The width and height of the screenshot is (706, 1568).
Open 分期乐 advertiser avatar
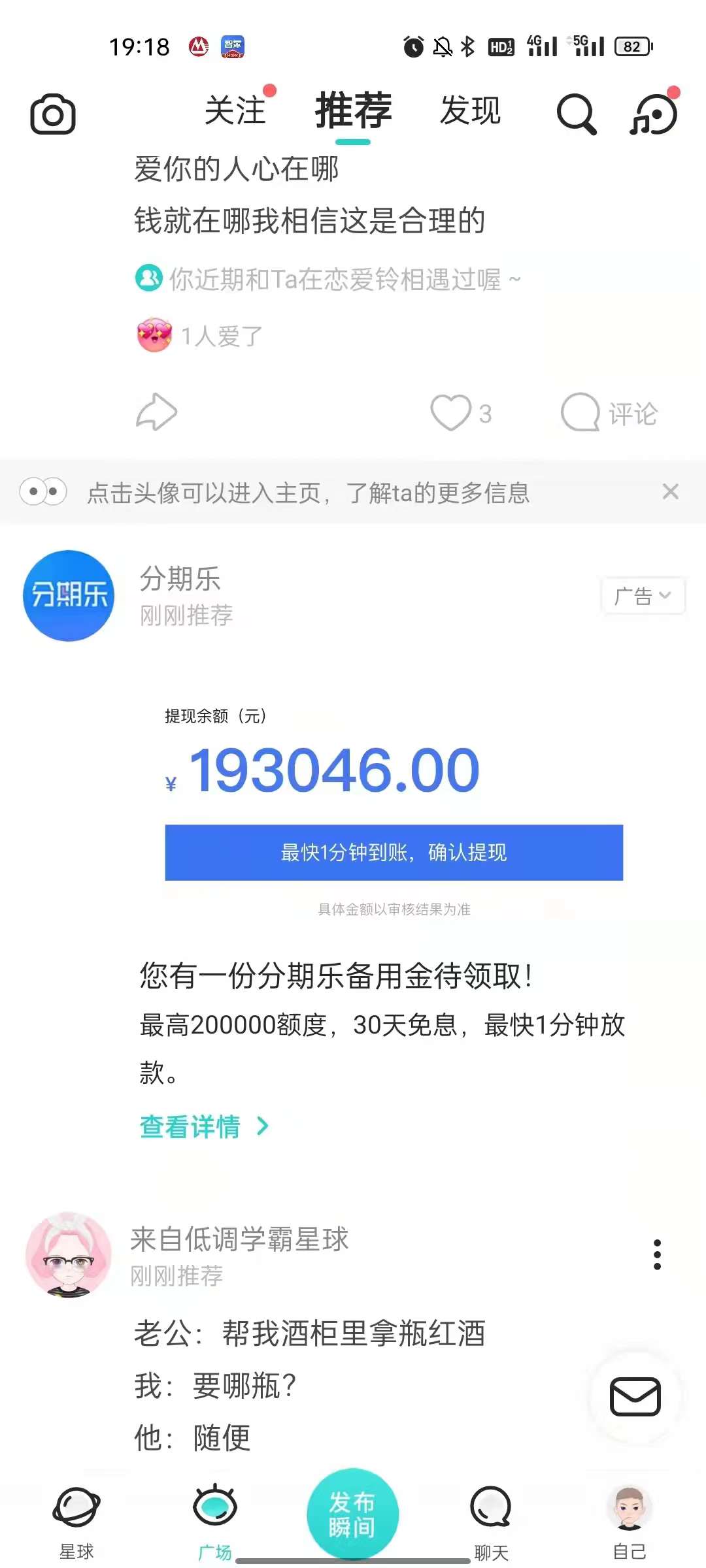(x=67, y=595)
